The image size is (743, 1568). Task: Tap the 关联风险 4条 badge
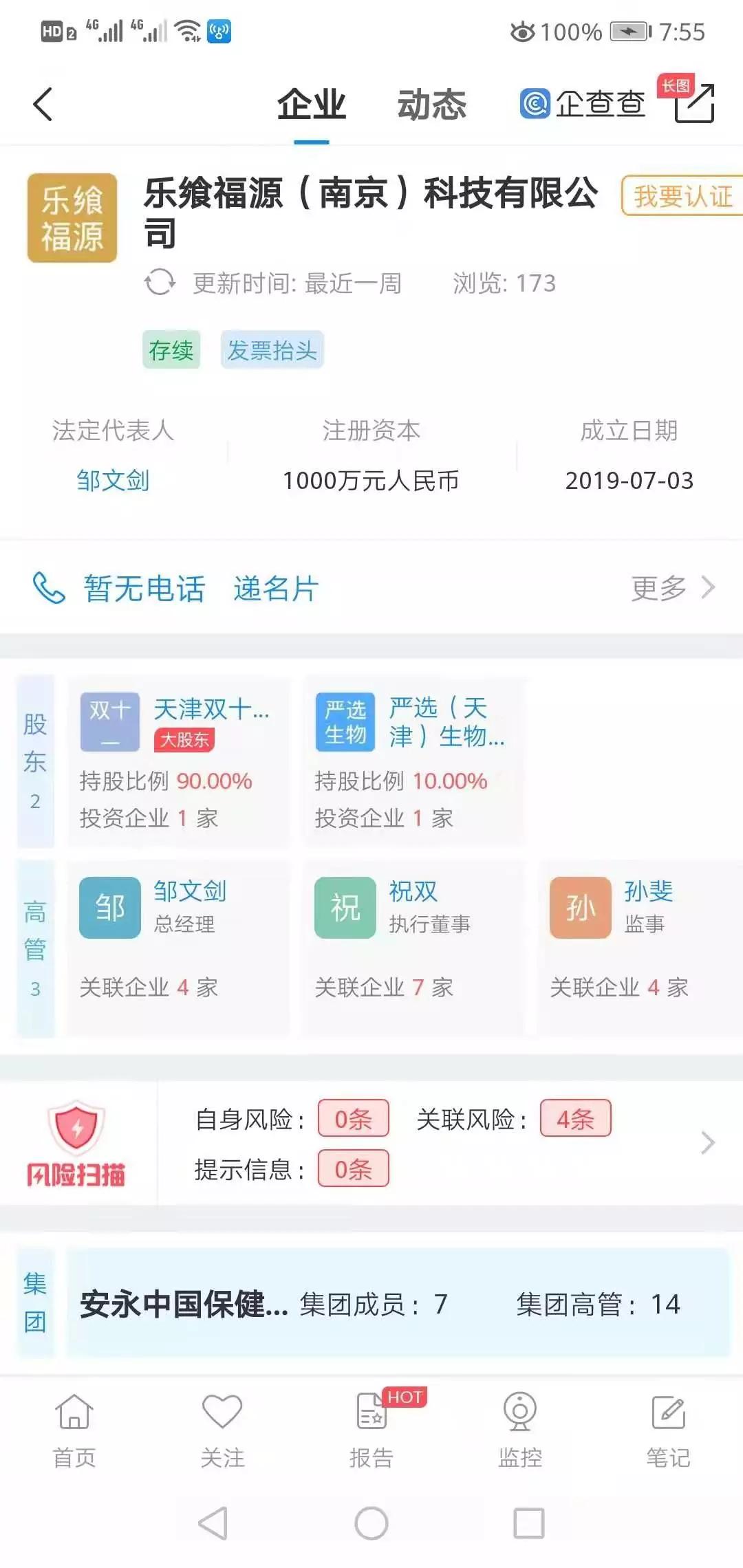coord(575,1118)
